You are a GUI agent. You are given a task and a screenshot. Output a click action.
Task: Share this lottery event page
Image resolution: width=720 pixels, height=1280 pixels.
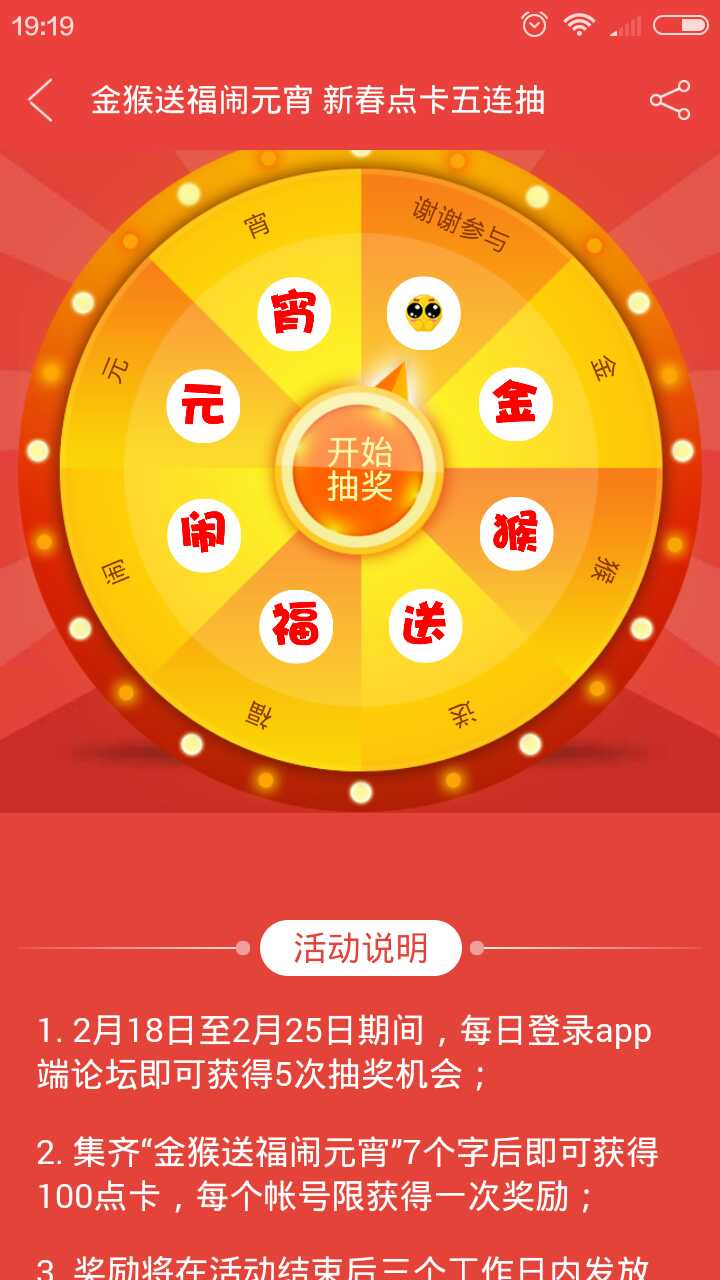[x=670, y=100]
